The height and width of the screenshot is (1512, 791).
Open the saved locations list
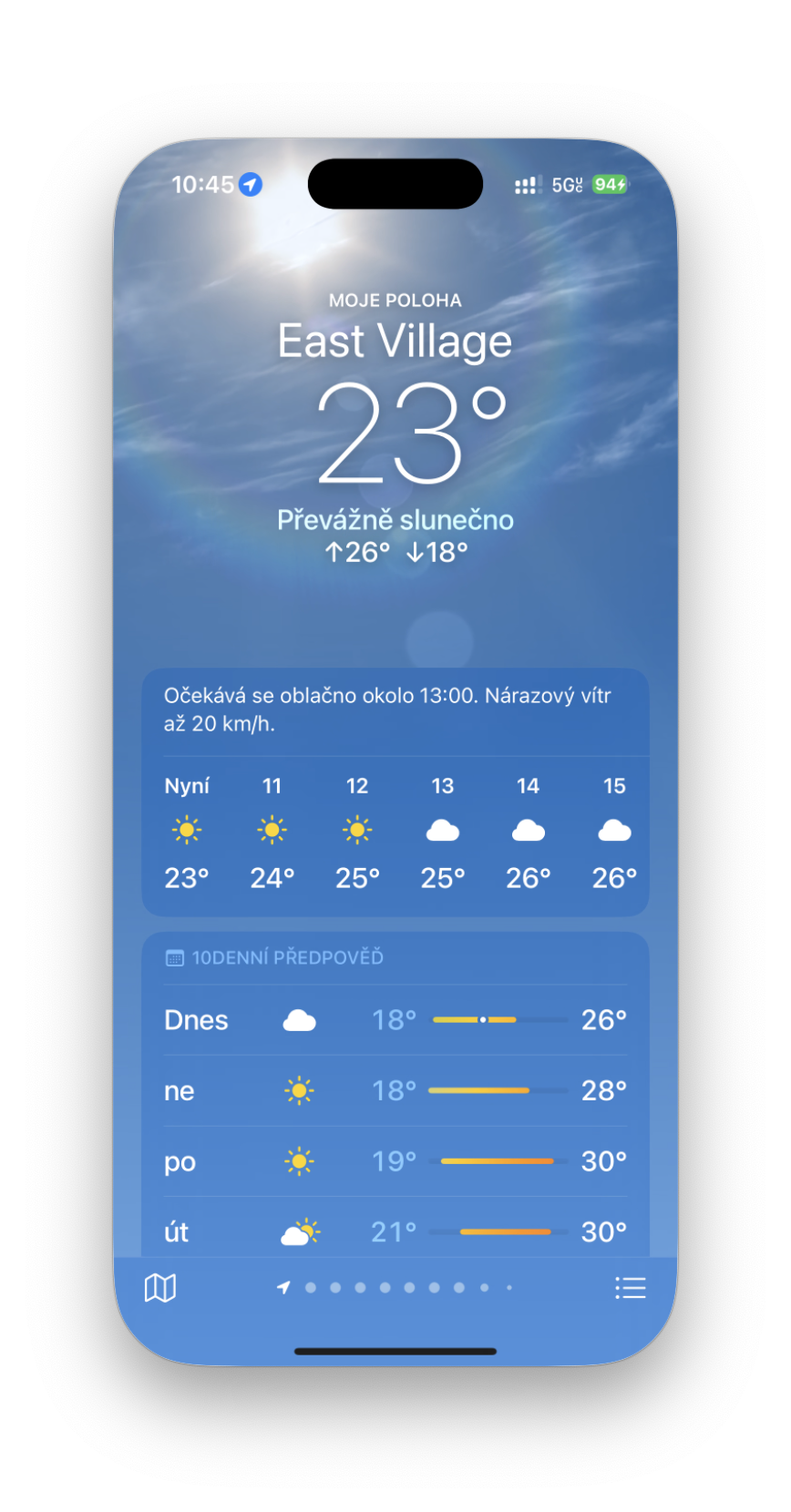pos(630,1288)
